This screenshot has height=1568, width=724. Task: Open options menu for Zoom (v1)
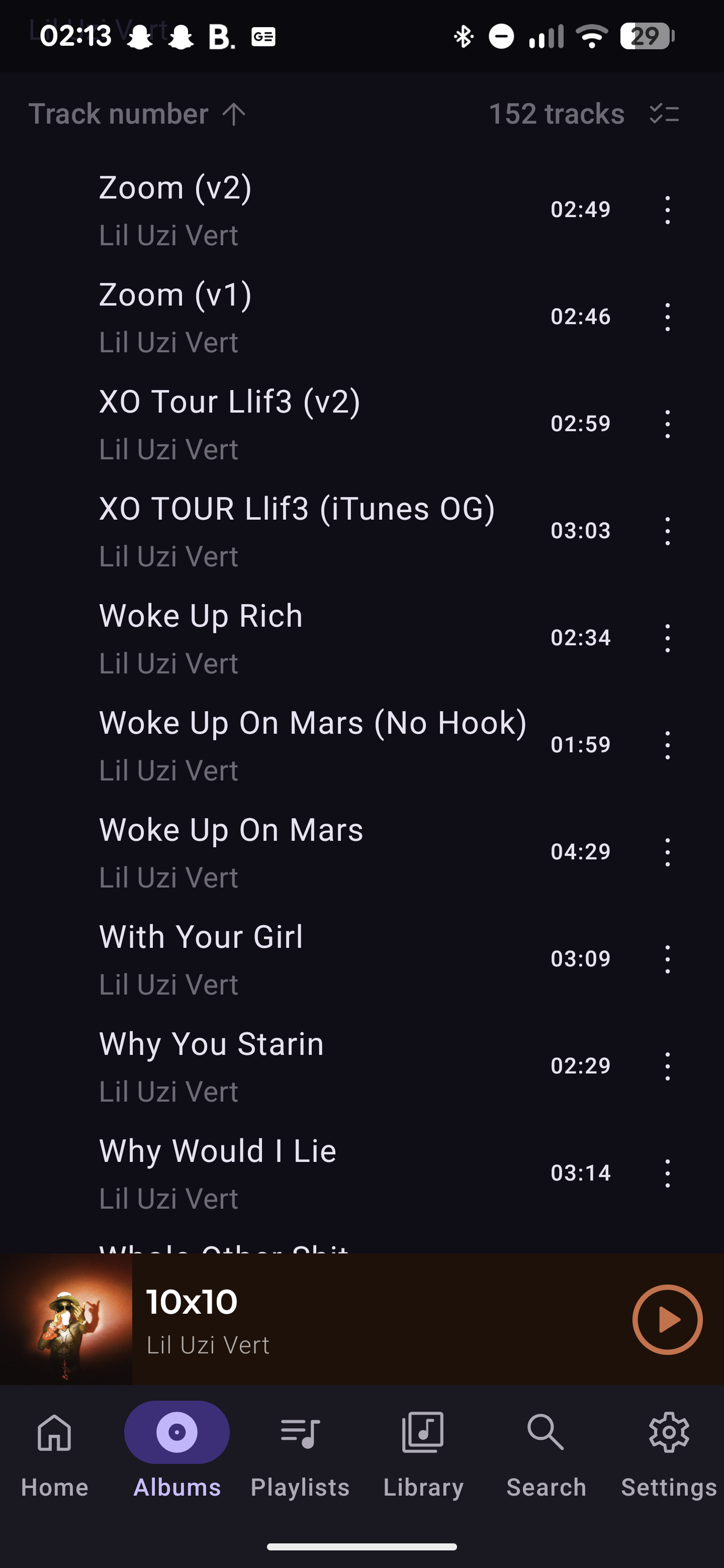tap(667, 317)
